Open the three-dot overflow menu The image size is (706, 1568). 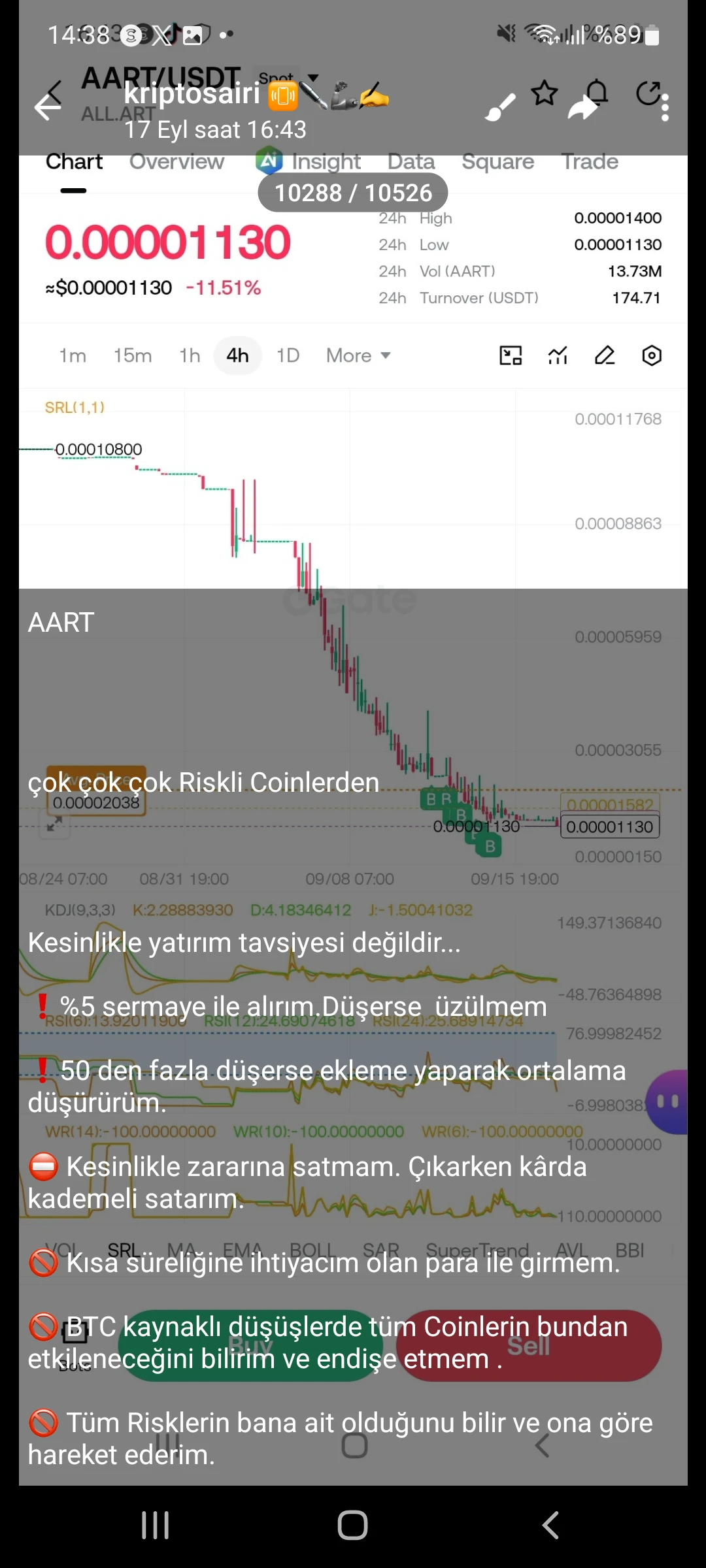coord(665,108)
